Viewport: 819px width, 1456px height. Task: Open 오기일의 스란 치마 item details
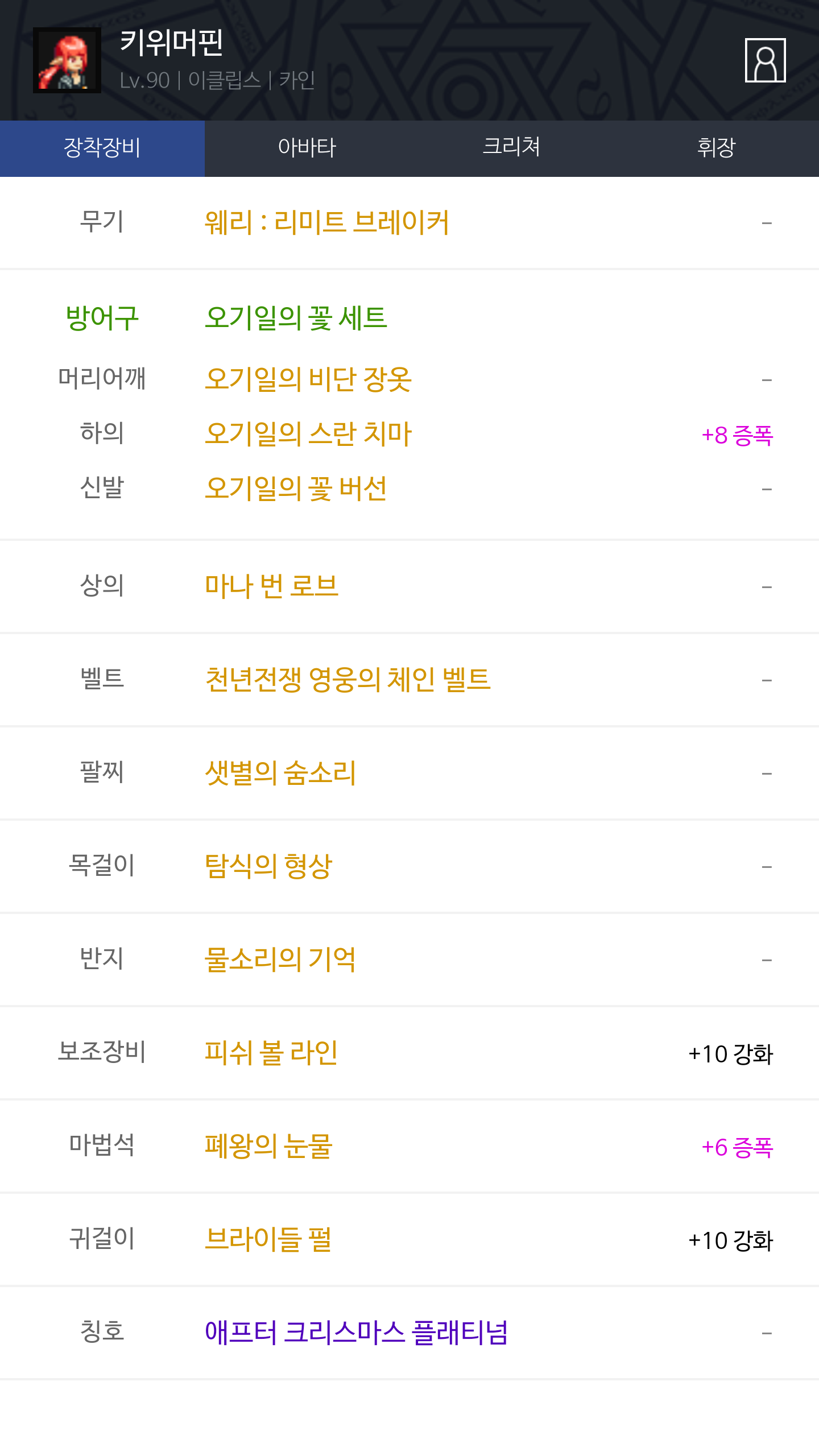click(x=308, y=434)
